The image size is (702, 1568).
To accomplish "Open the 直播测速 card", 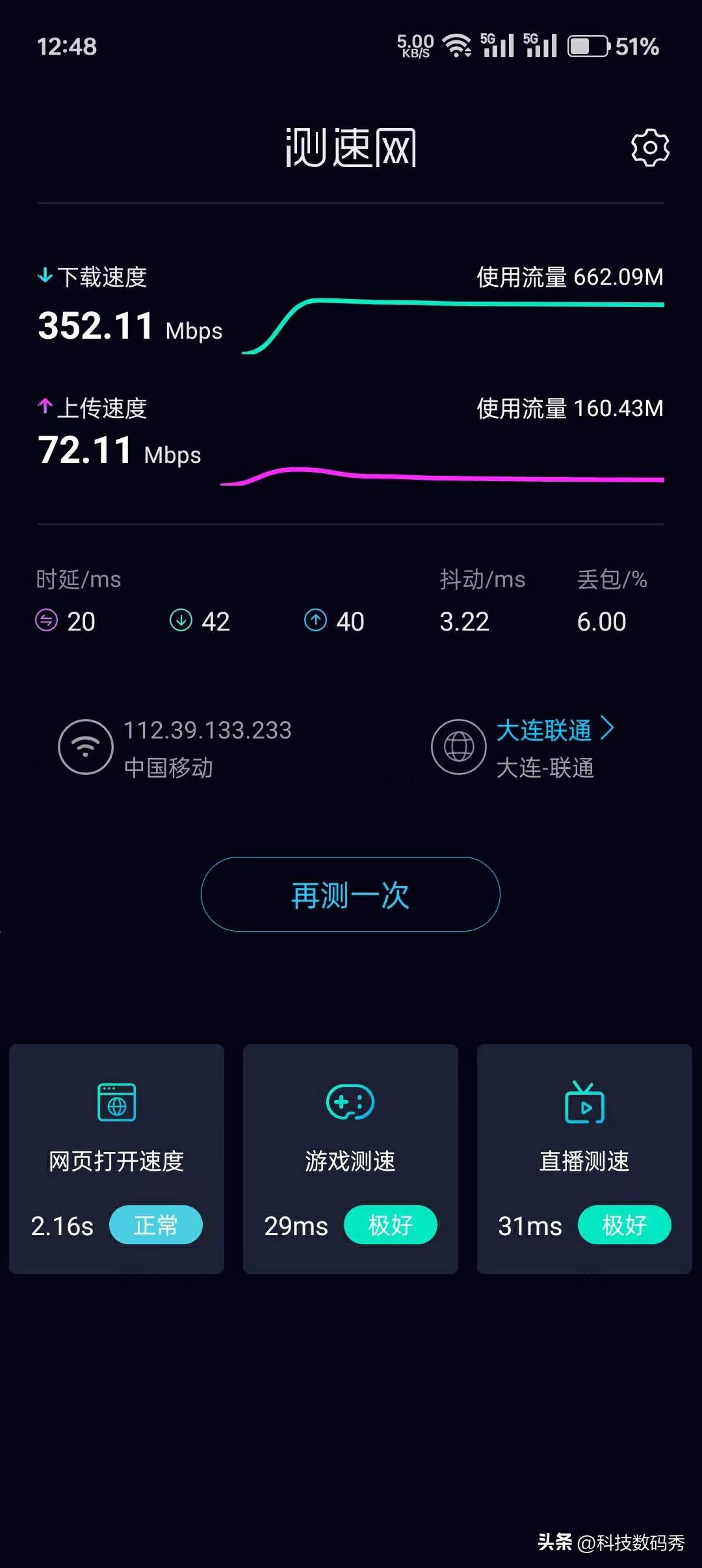I will click(x=584, y=1159).
